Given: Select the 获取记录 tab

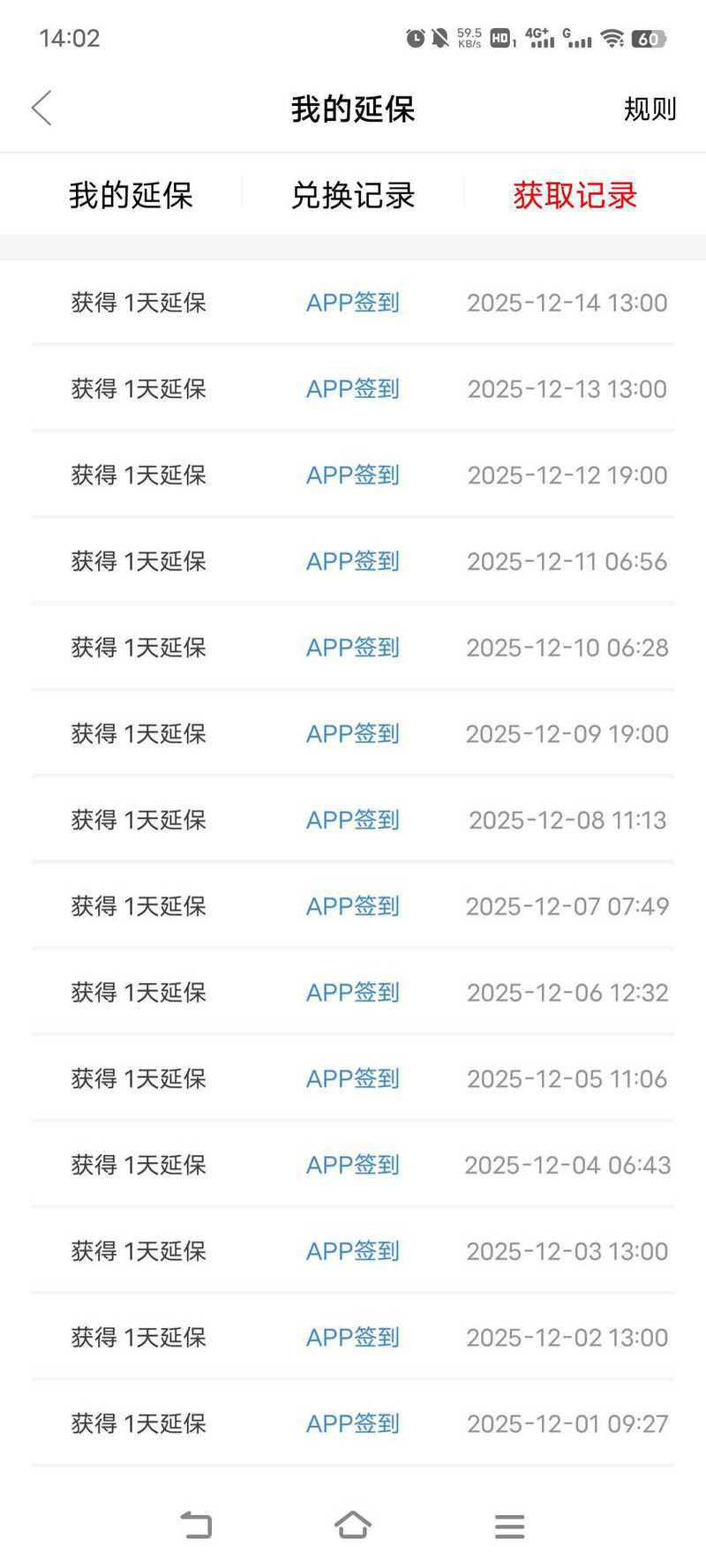Looking at the screenshot, I should click(x=575, y=195).
